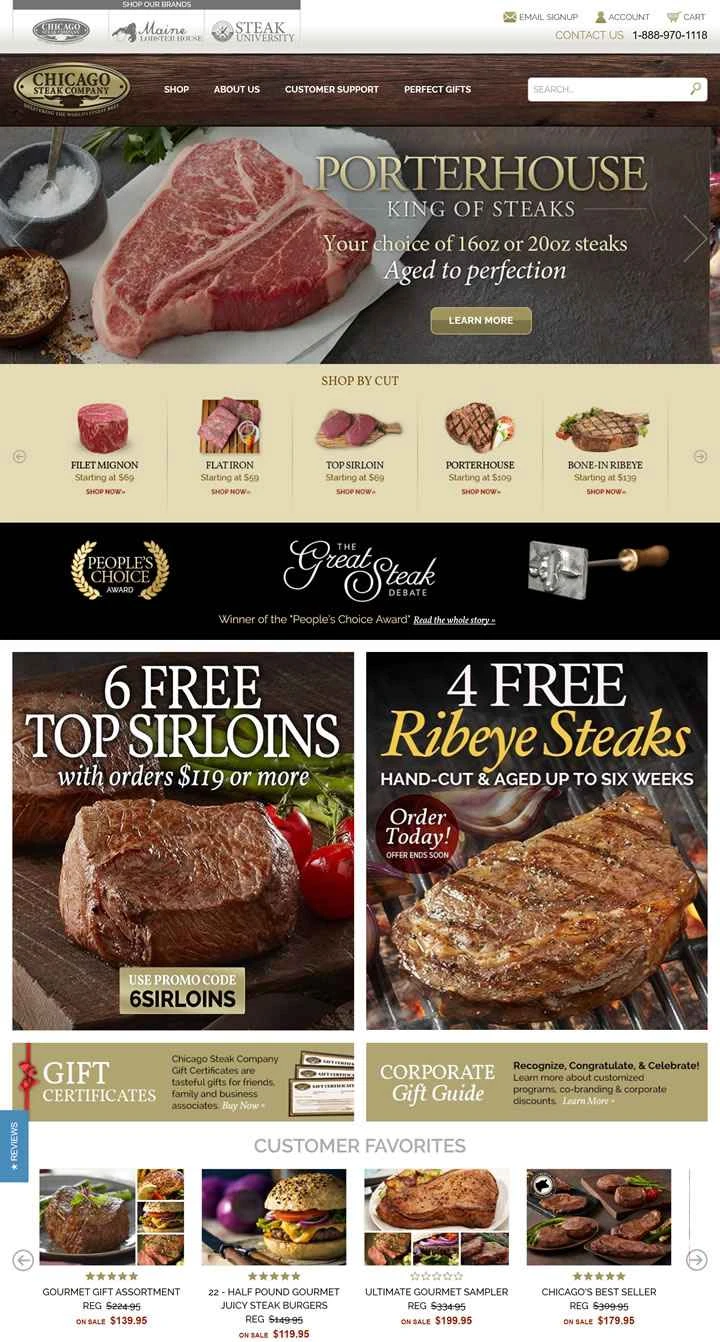720x1342 pixels.
Task: View the shopping cart
Action: pyautogui.click(x=686, y=17)
